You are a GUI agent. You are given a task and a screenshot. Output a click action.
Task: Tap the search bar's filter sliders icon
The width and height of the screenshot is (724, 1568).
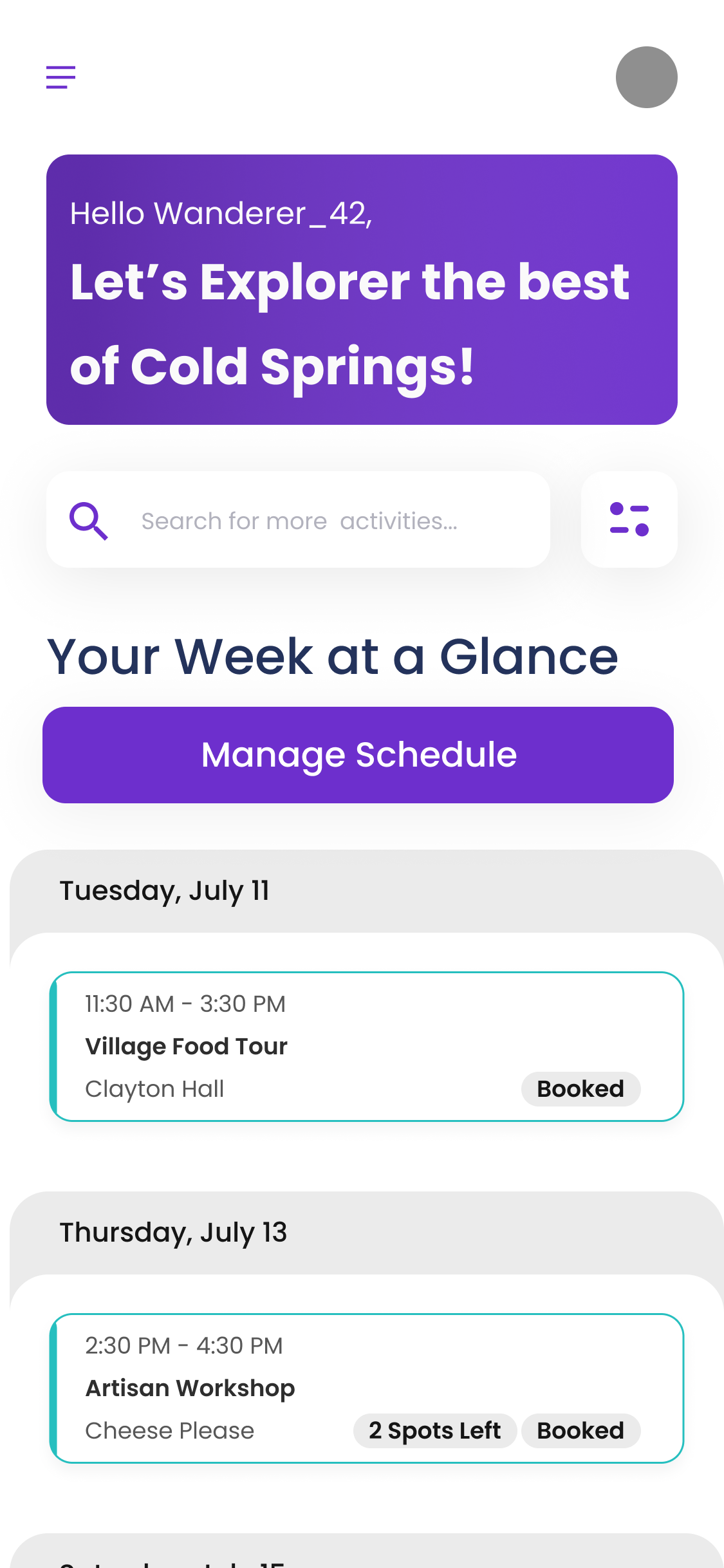pos(629,519)
